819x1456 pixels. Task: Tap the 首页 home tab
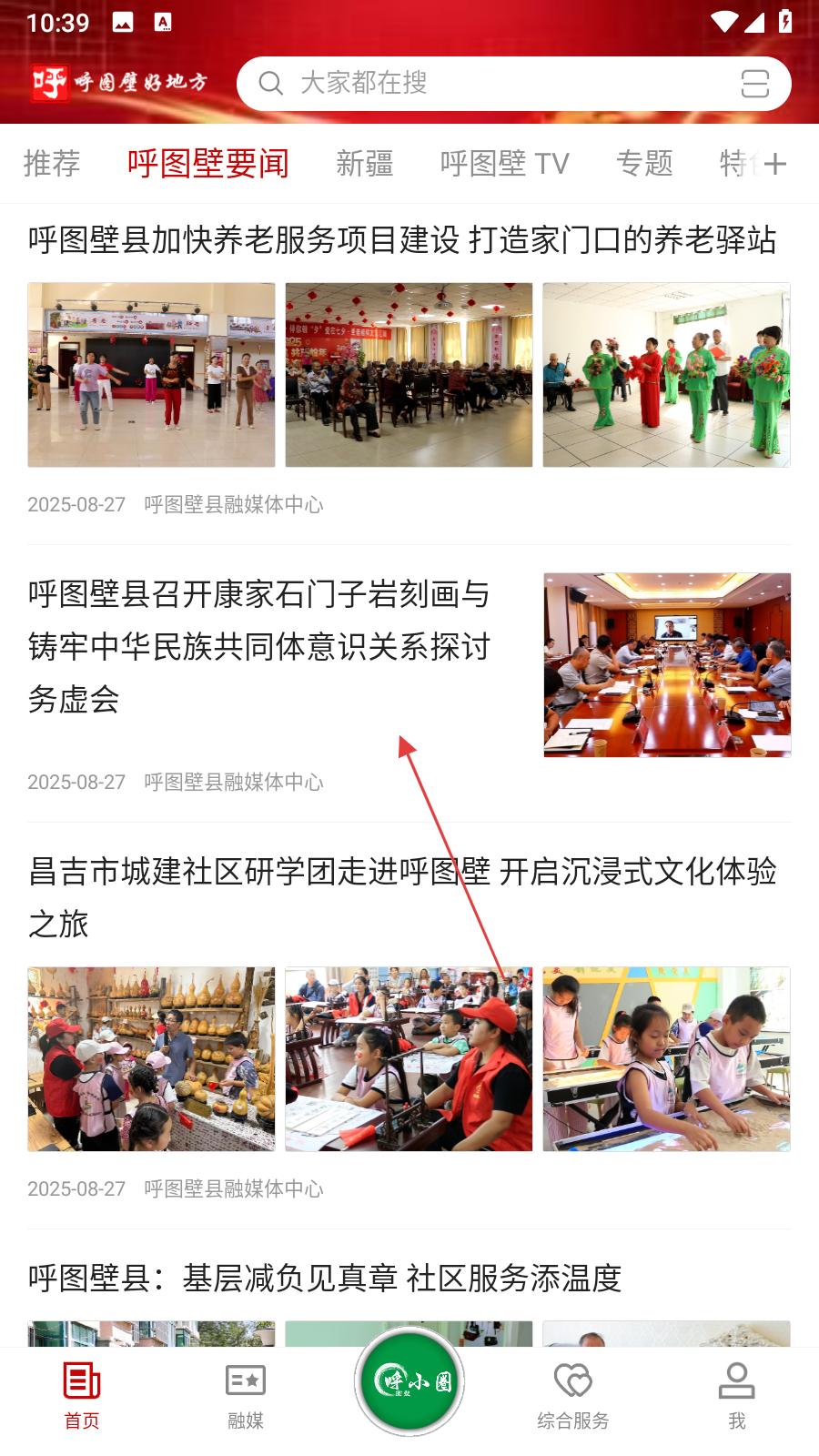pos(82,1394)
